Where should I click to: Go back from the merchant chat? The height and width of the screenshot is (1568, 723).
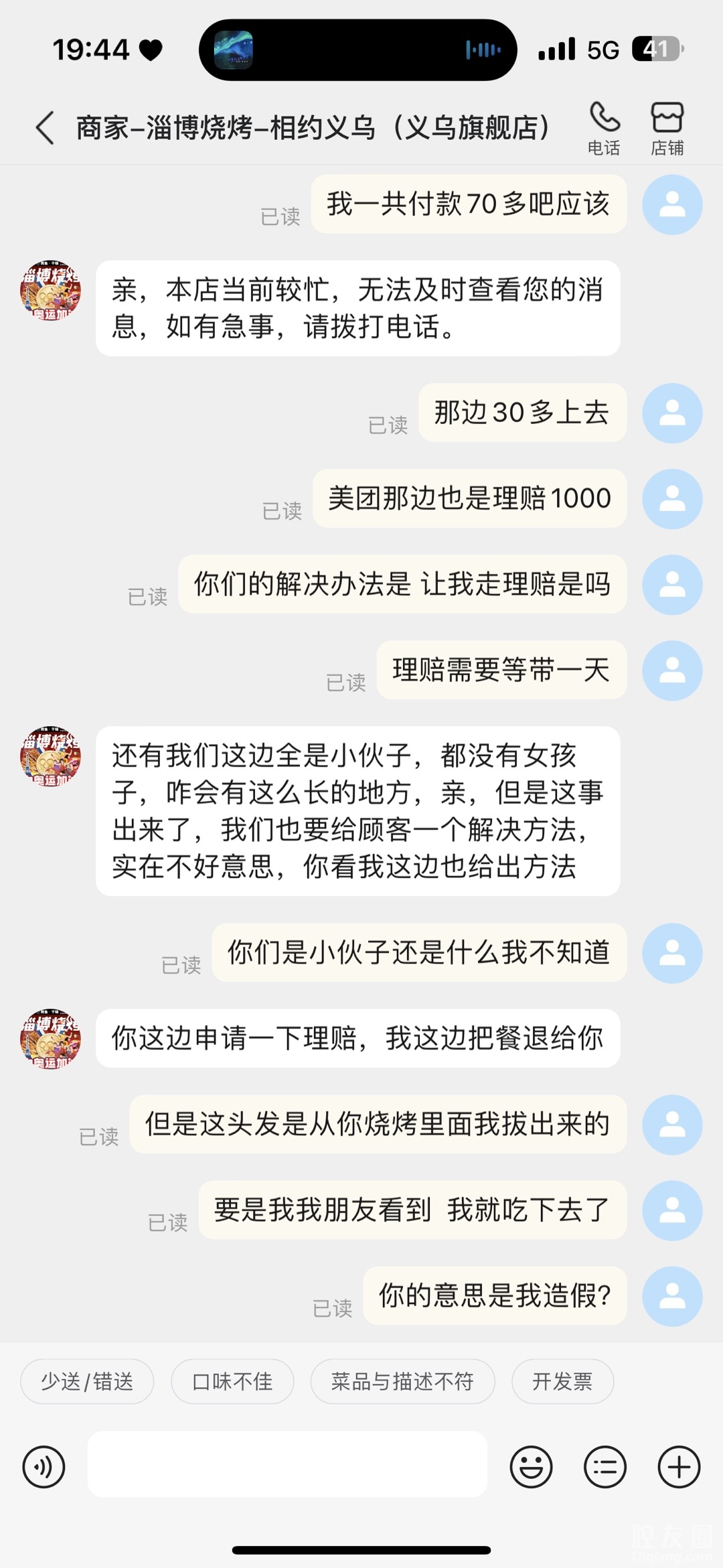tap(45, 127)
